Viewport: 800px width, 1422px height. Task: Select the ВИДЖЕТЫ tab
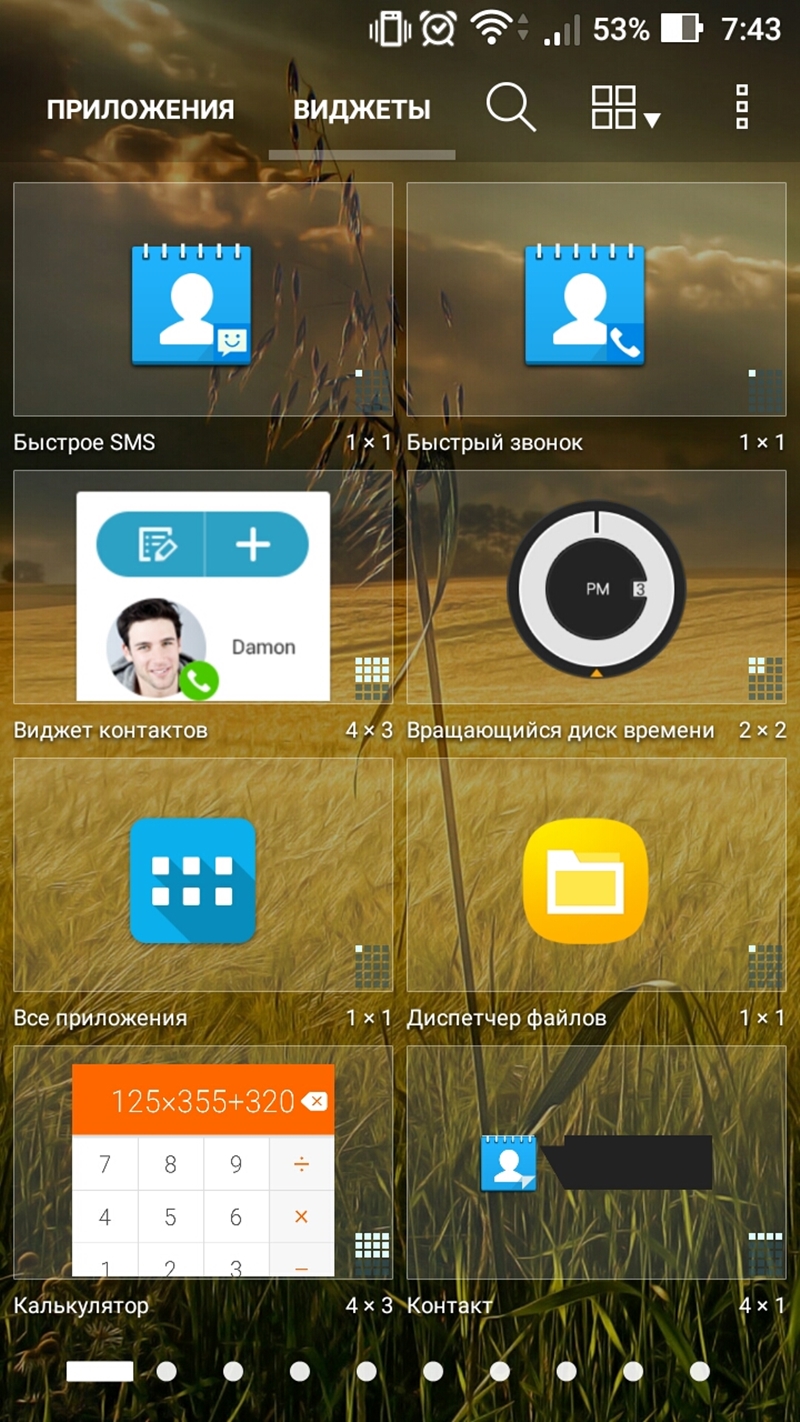pos(362,109)
